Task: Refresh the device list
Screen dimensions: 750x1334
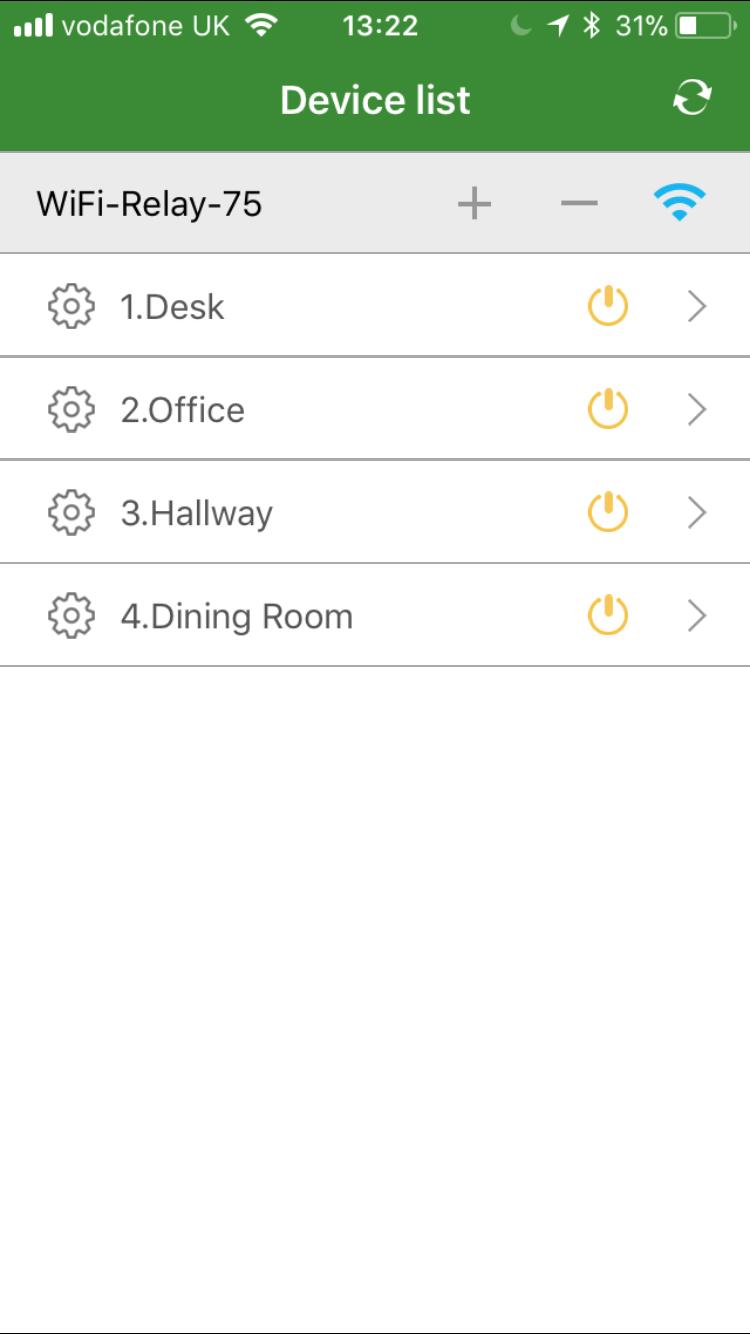Action: pyautogui.click(x=692, y=98)
